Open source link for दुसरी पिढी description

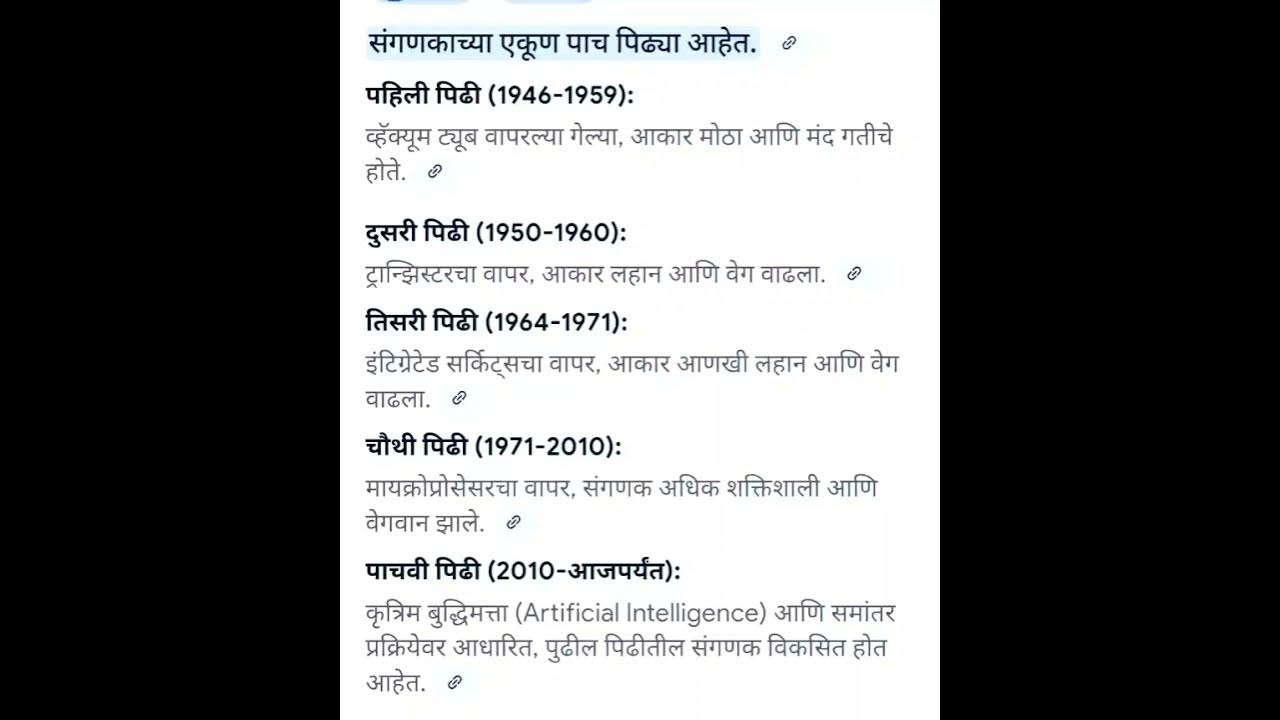tap(854, 273)
